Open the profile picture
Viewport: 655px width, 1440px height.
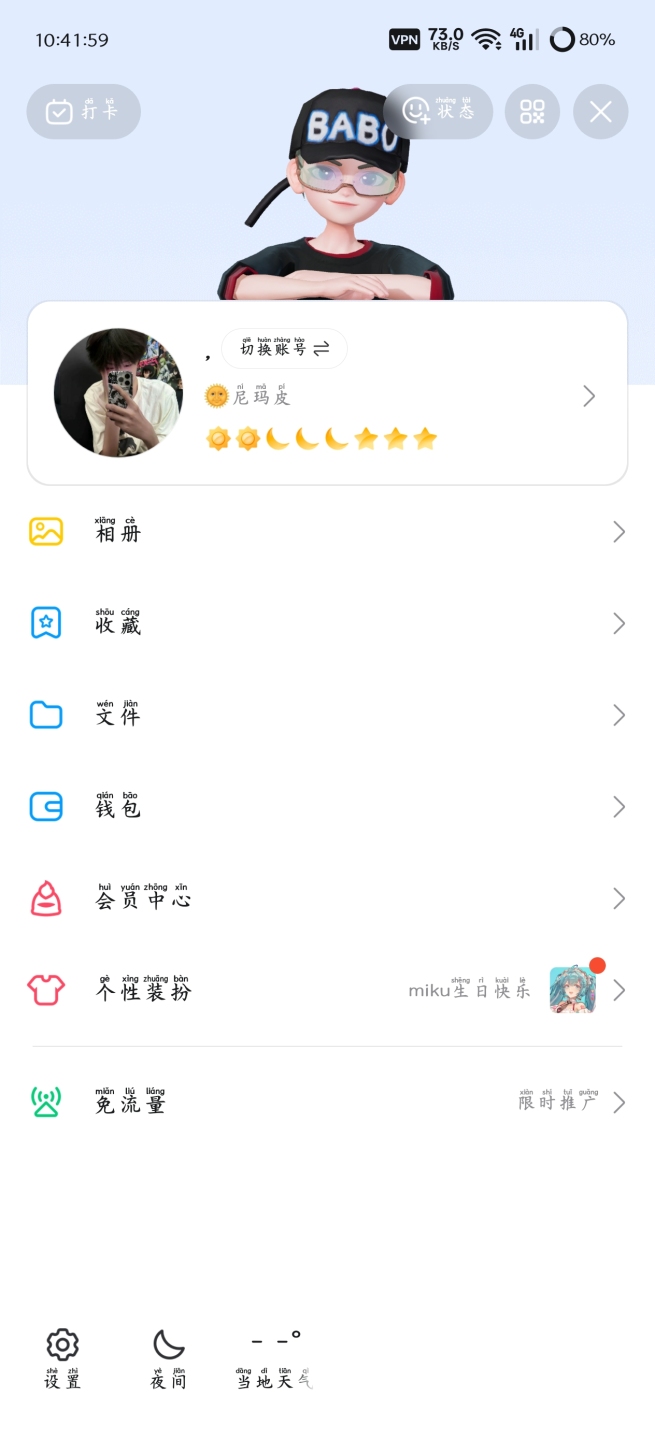point(118,393)
